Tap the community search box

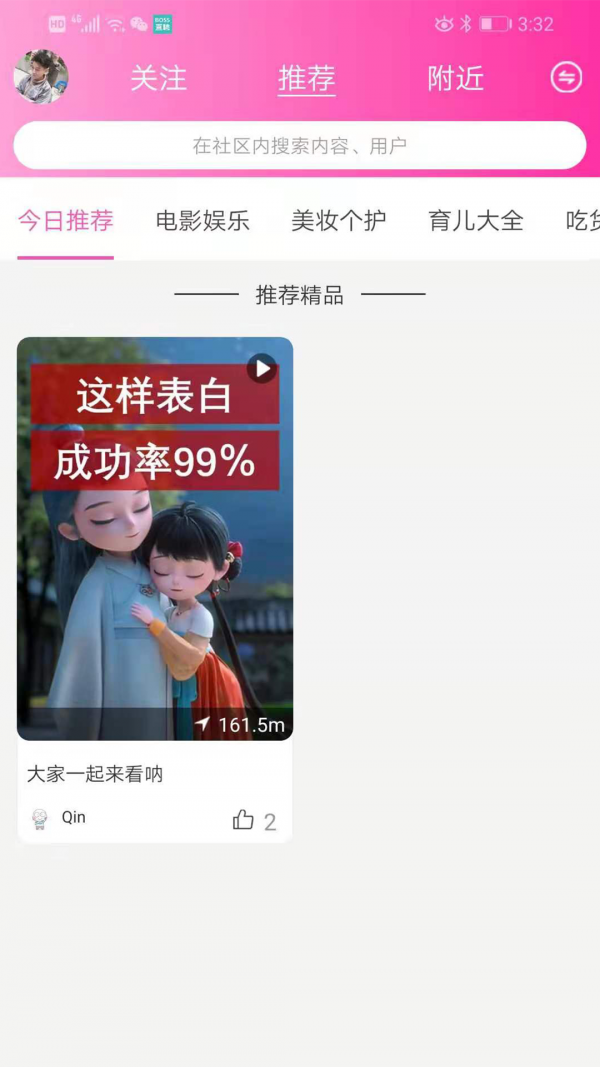pos(300,146)
